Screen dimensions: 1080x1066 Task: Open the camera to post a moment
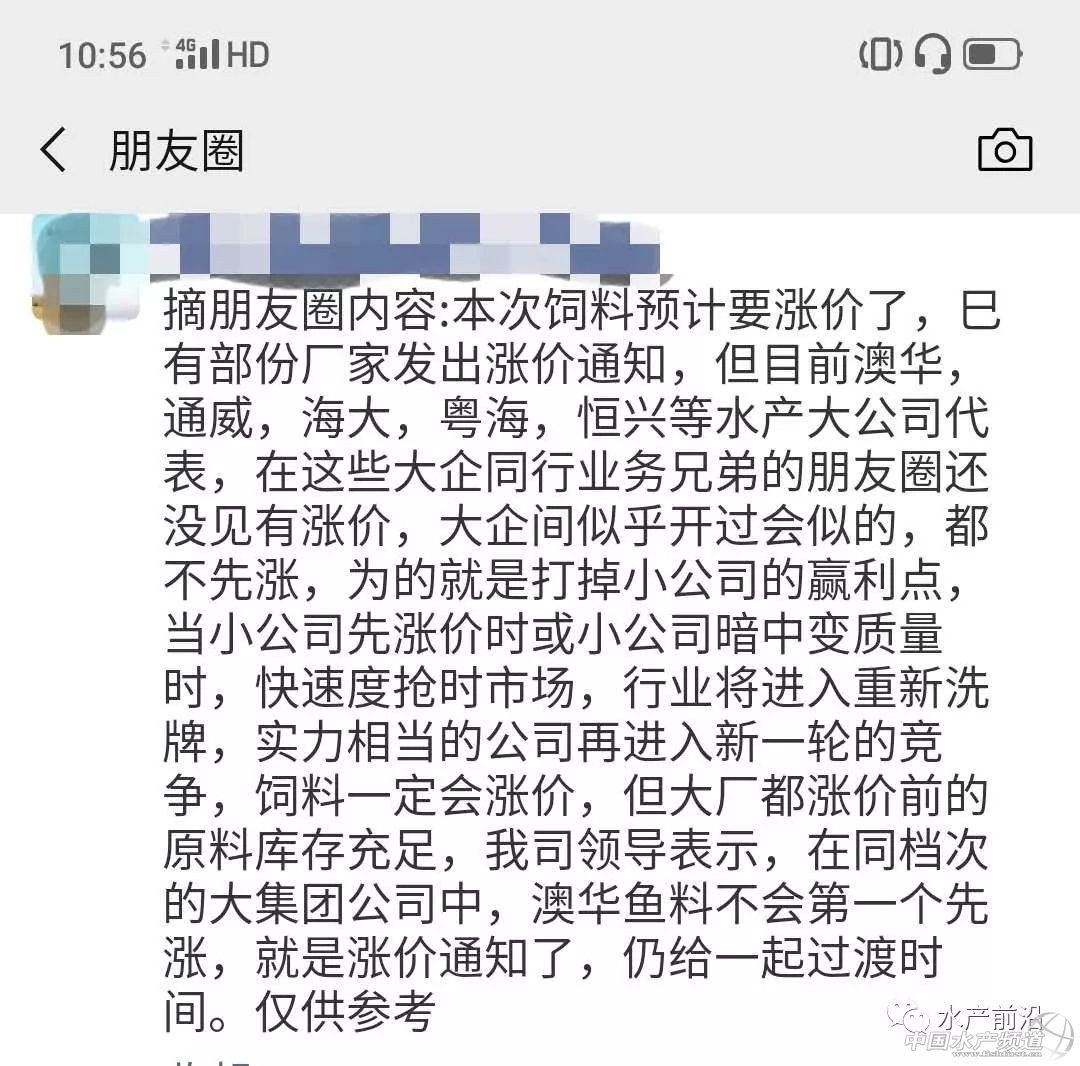[1004, 151]
